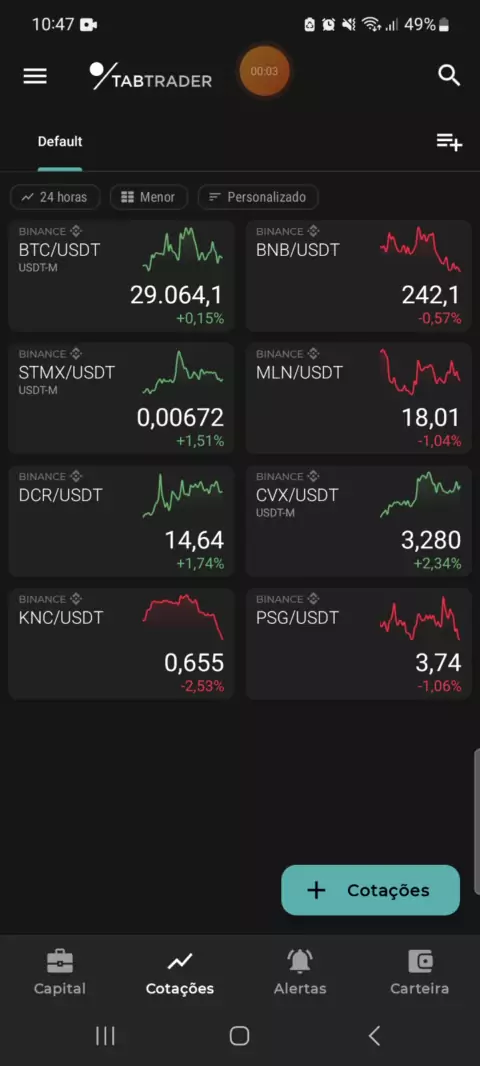View the CVX/USDT card
The height and width of the screenshot is (1066, 480).
point(358,521)
